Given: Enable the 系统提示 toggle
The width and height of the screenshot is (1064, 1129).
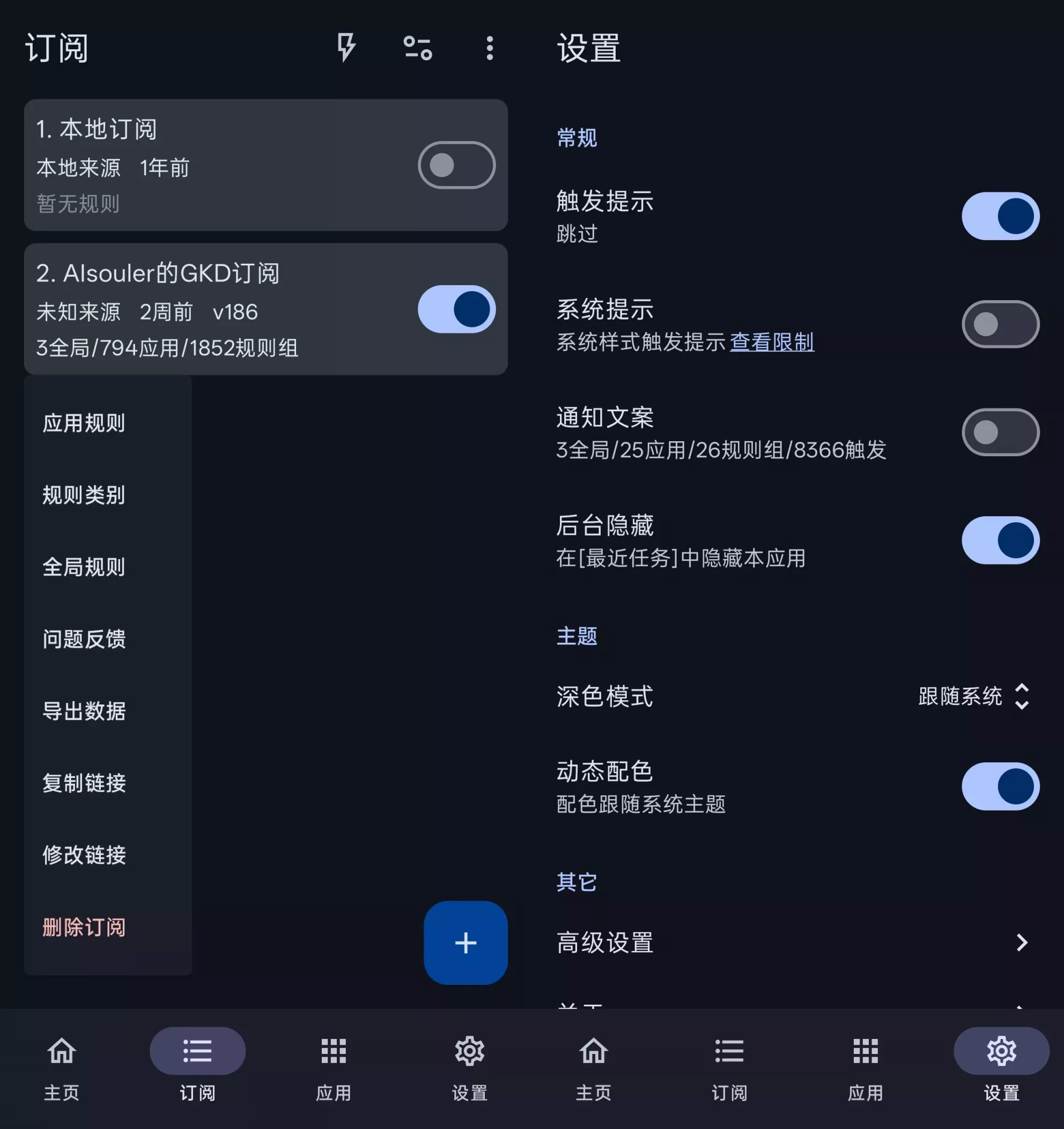Looking at the screenshot, I should [x=1000, y=324].
